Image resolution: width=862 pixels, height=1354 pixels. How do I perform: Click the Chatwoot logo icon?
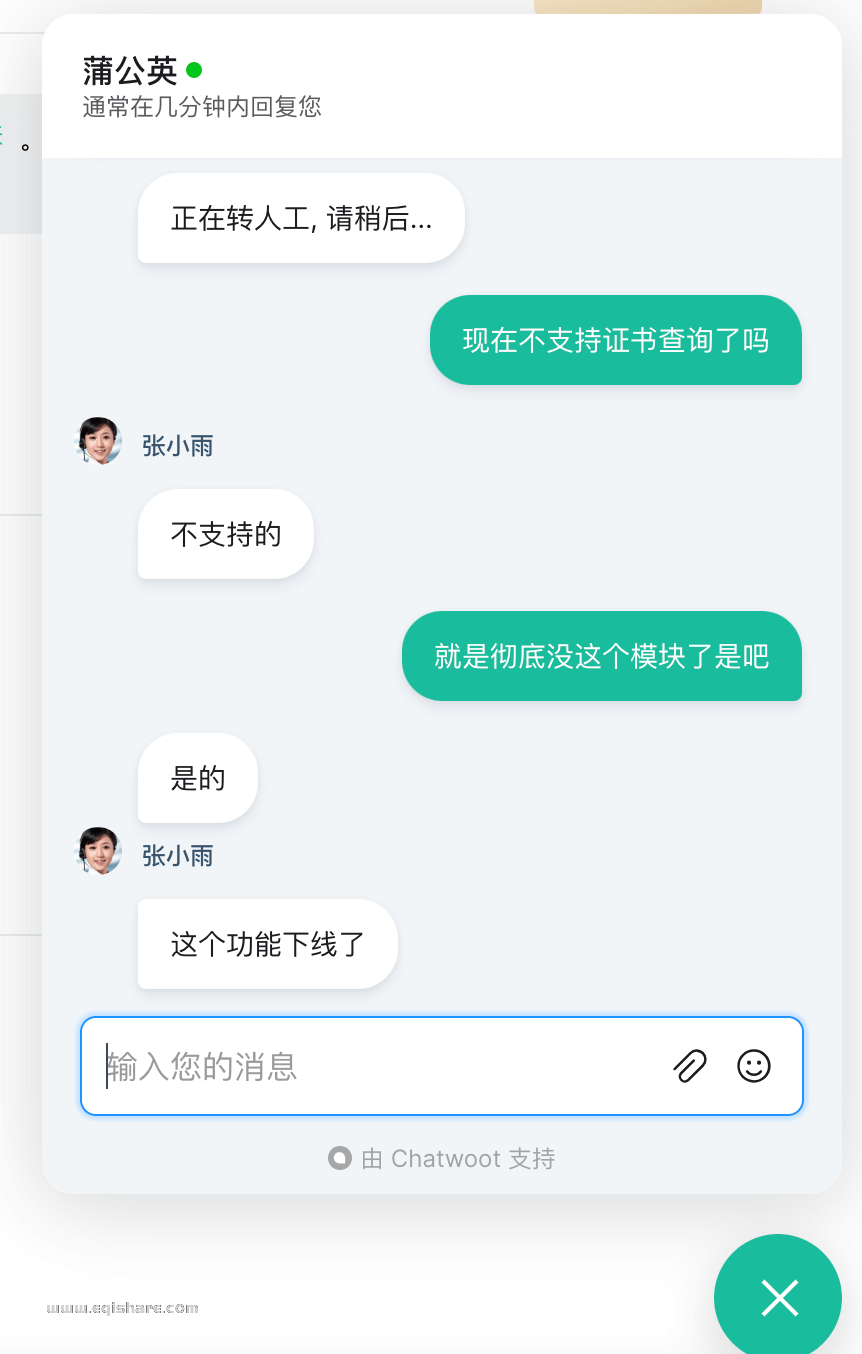(x=340, y=1158)
